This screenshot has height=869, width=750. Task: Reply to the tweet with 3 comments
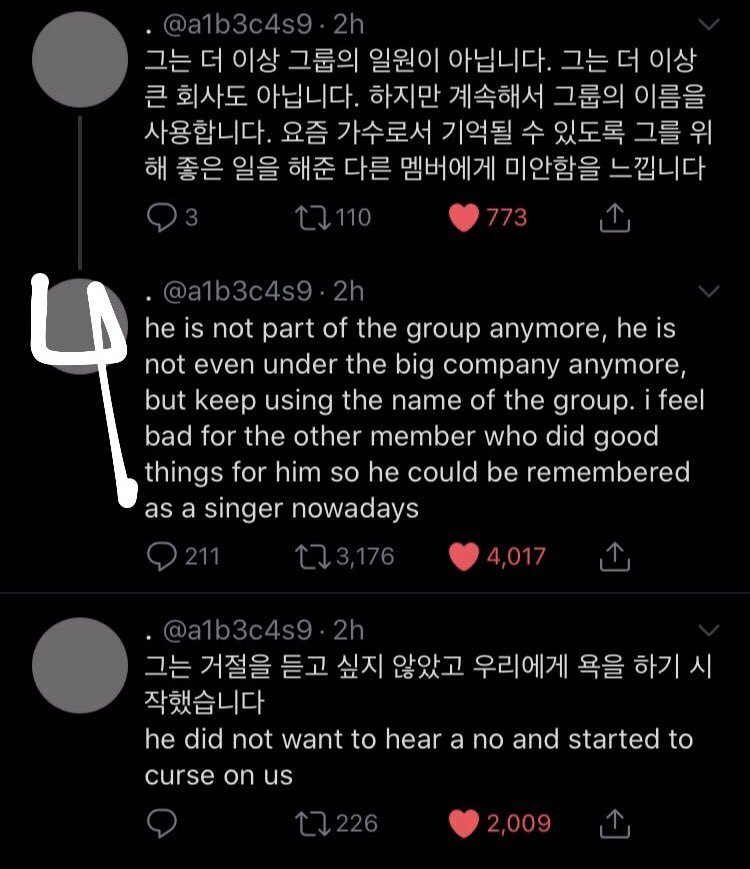pos(162,217)
